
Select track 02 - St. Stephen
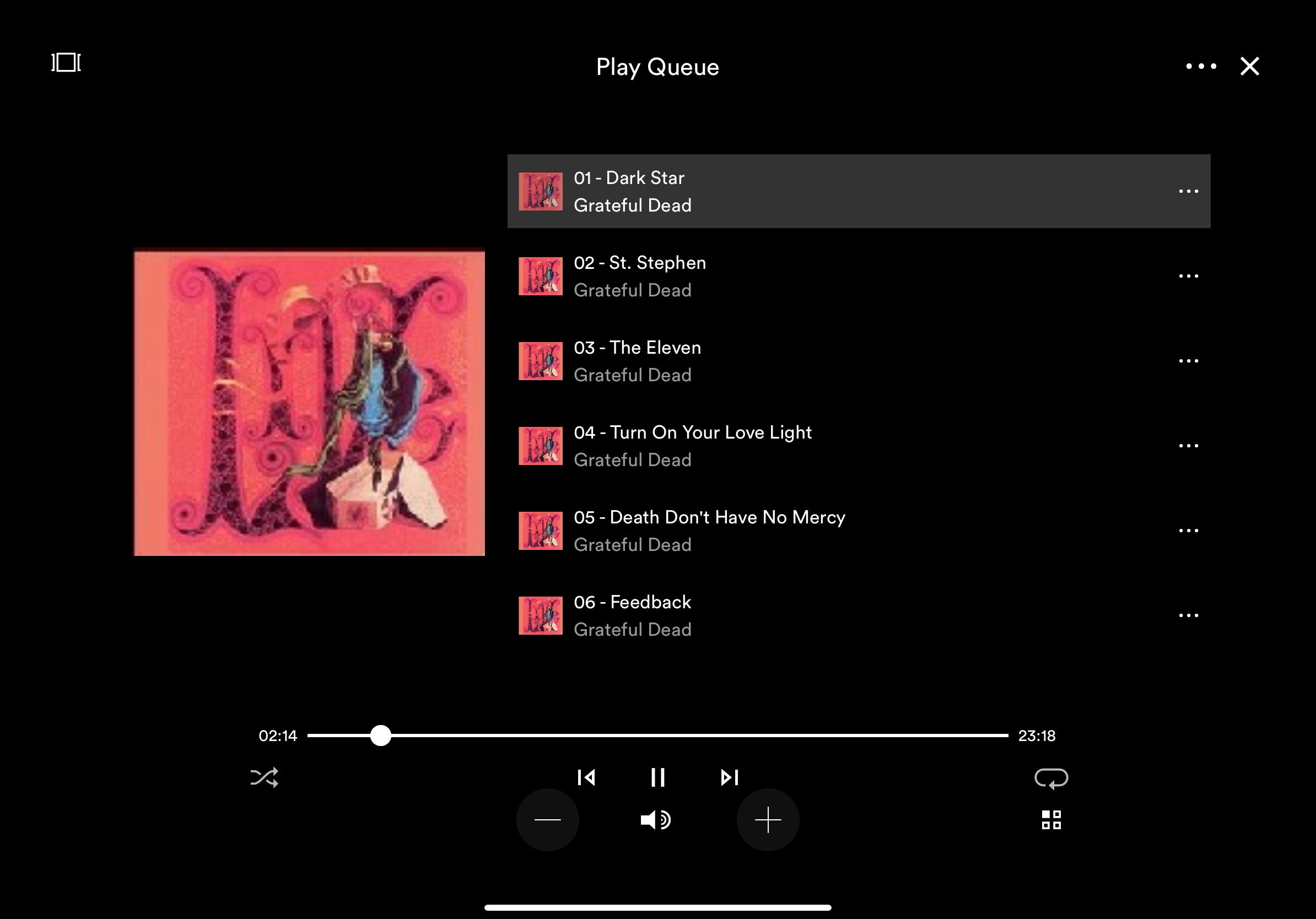coord(640,275)
